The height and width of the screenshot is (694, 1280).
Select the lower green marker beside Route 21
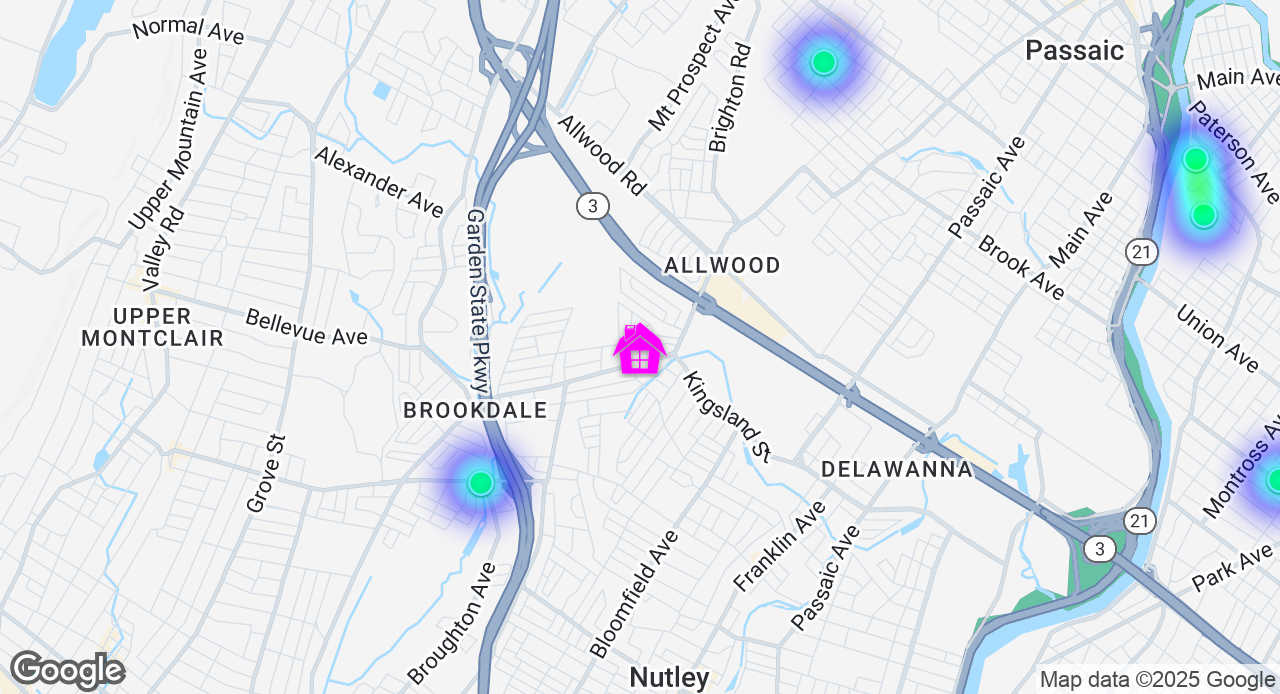(1203, 215)
